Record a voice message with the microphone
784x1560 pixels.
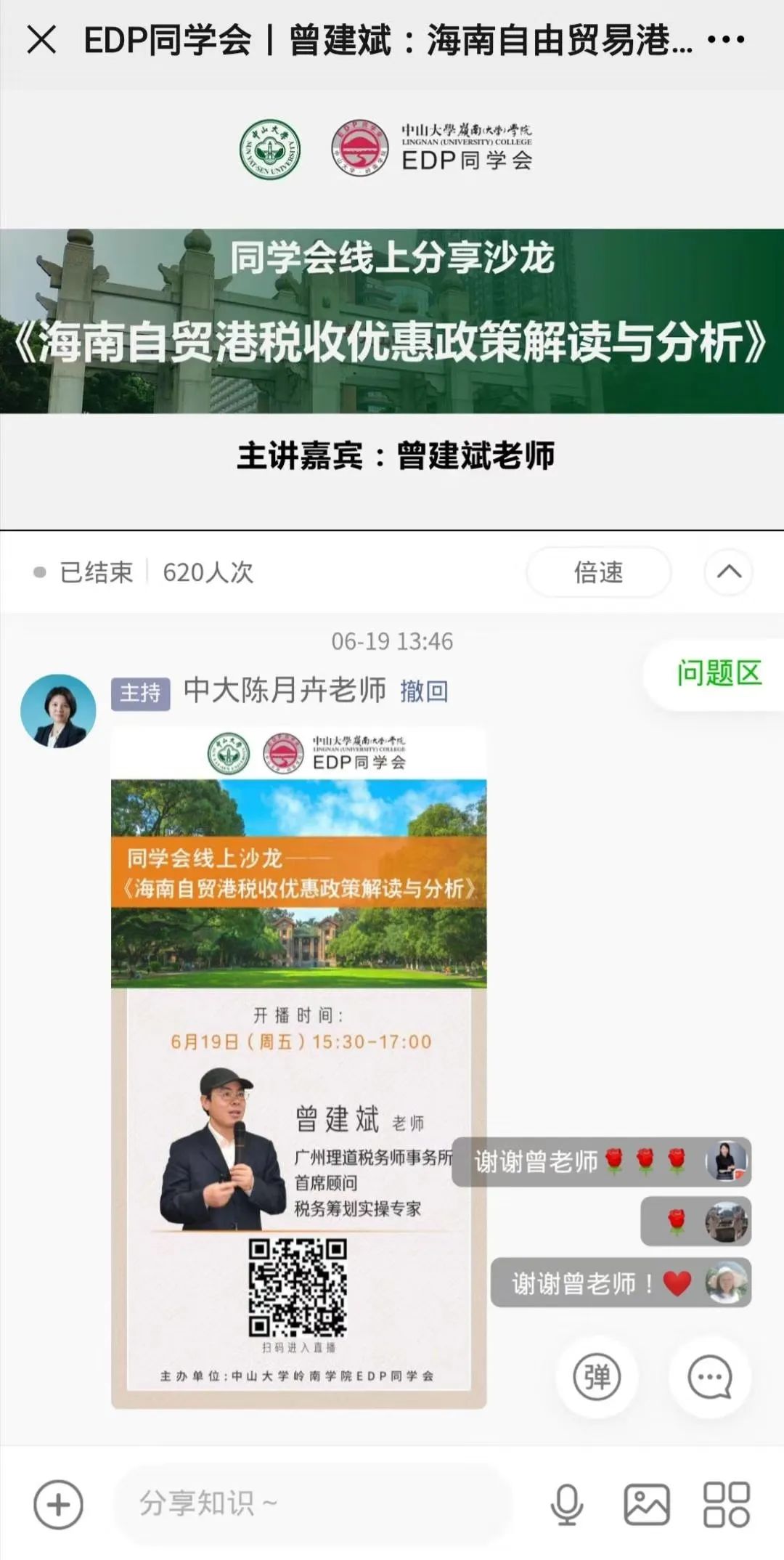567,1504
